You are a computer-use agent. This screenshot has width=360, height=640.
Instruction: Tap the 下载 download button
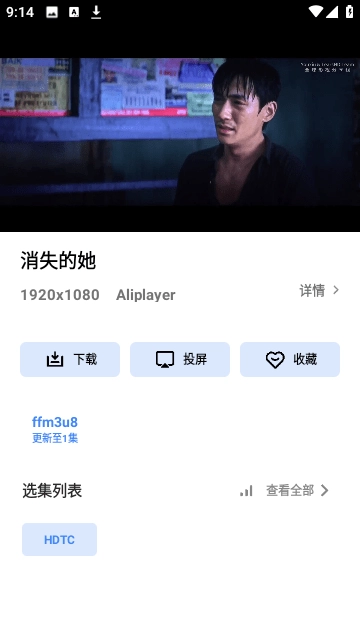(x=70, y=359)
